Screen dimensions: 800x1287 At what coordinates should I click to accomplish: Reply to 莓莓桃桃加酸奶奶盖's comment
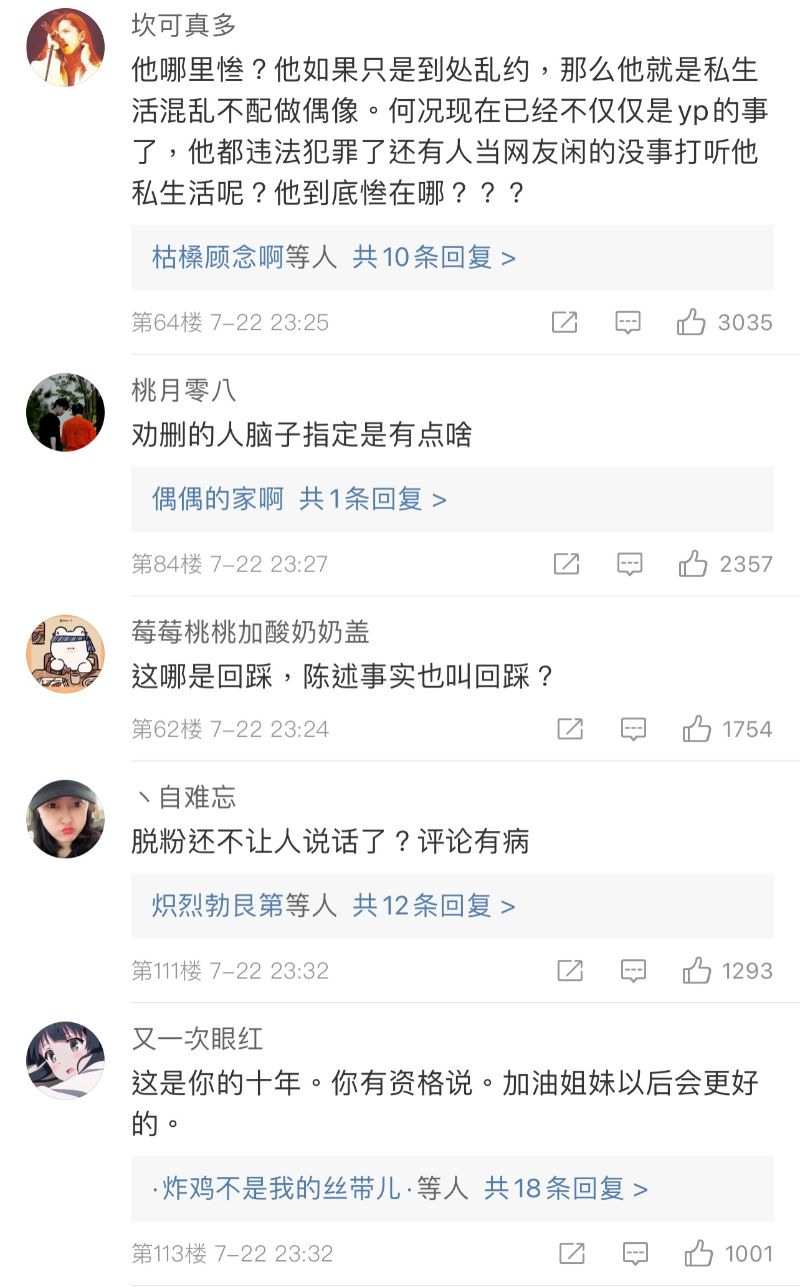click(633, 729)
